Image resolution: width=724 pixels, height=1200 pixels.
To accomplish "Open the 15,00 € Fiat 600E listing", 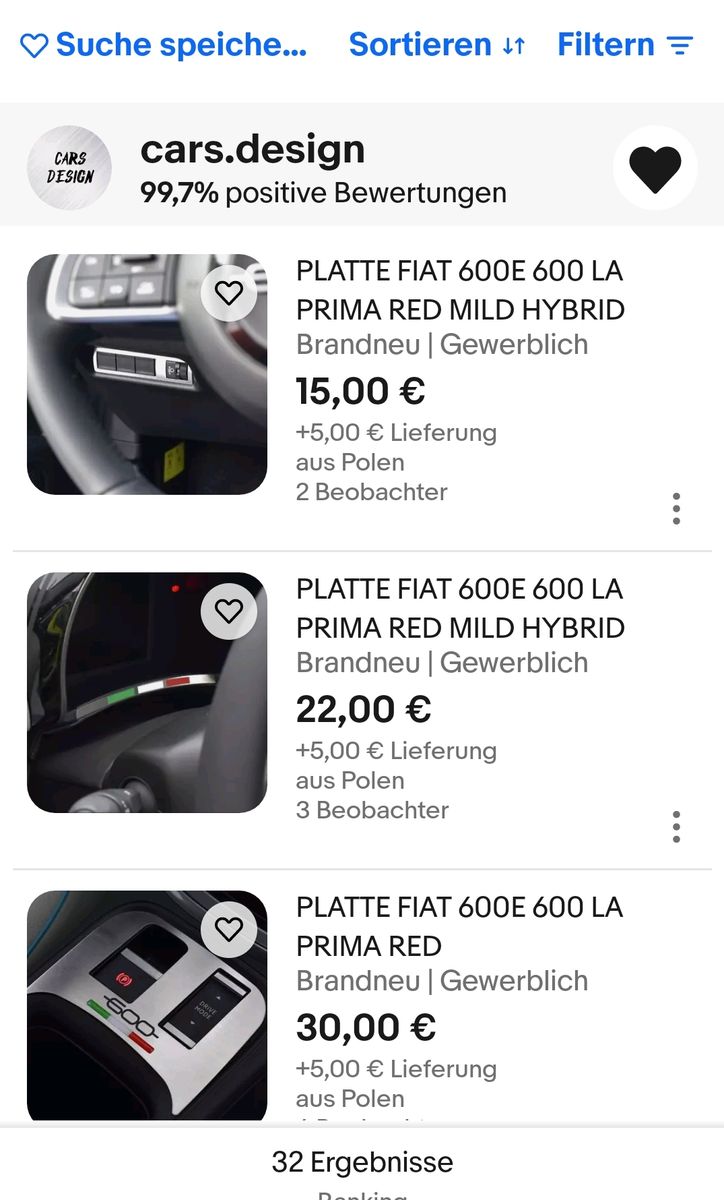I will click(x=460, y=290).
